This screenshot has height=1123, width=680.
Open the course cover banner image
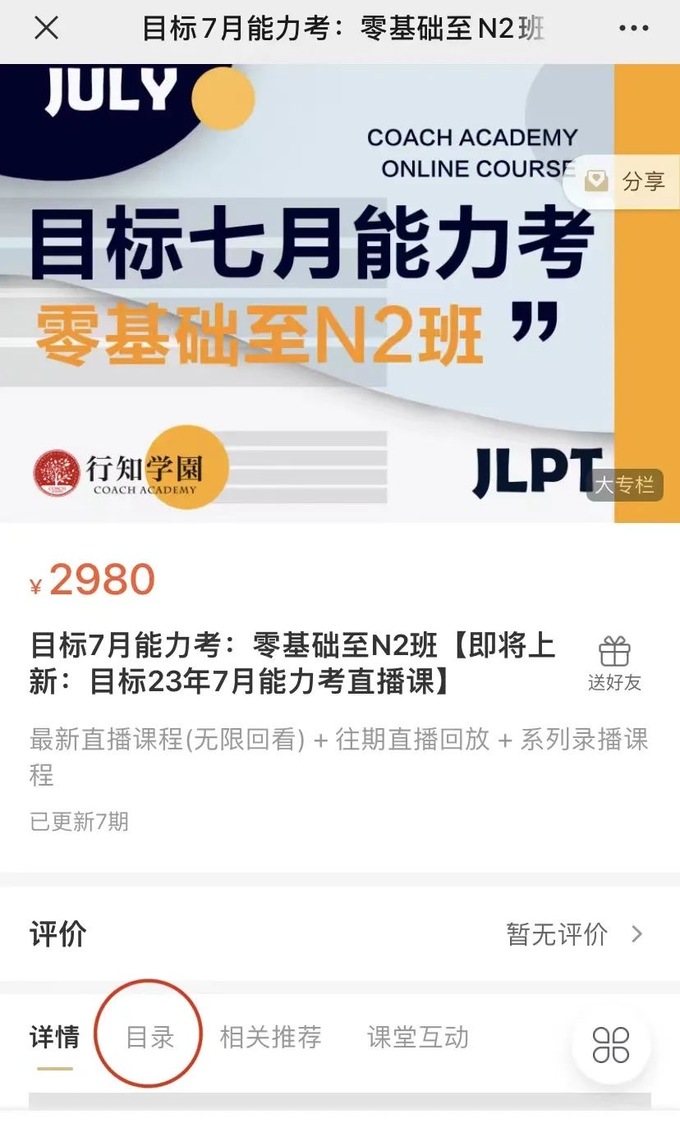point(300,300)
